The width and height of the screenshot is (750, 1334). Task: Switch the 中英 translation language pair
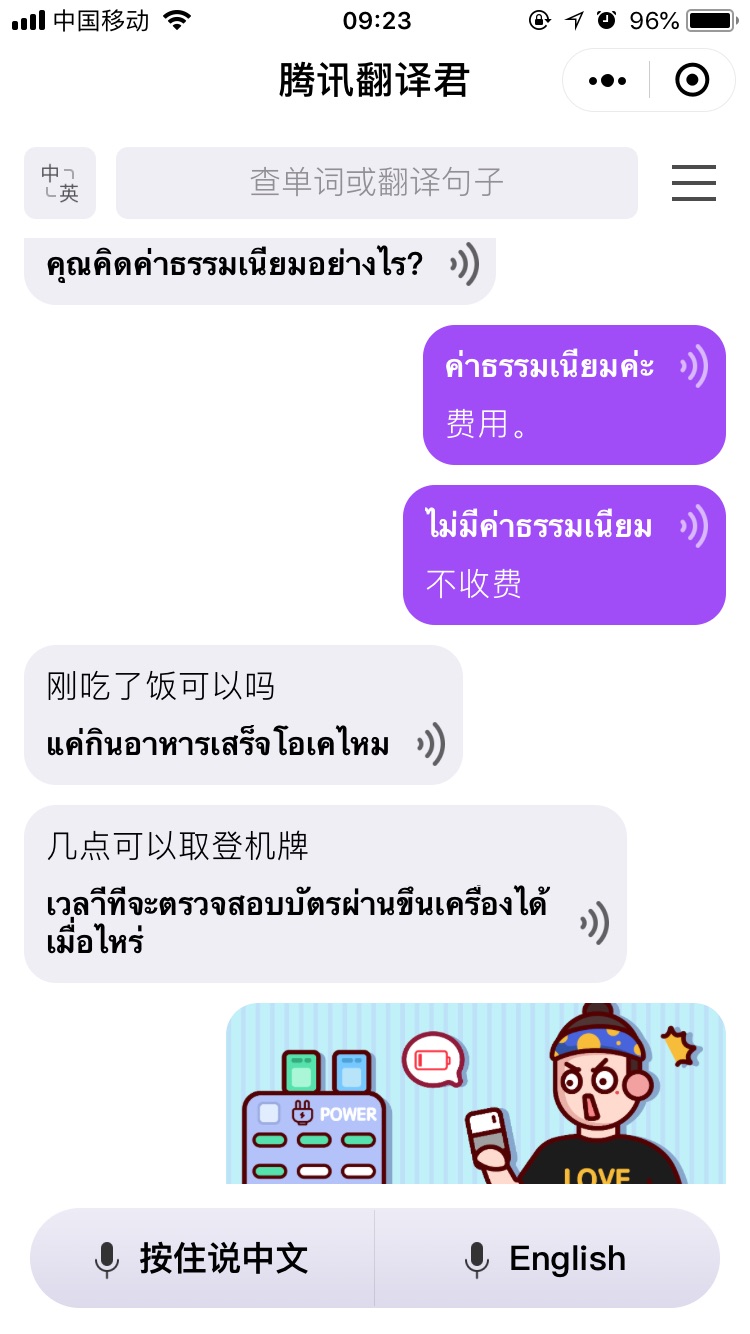[60, 183]
